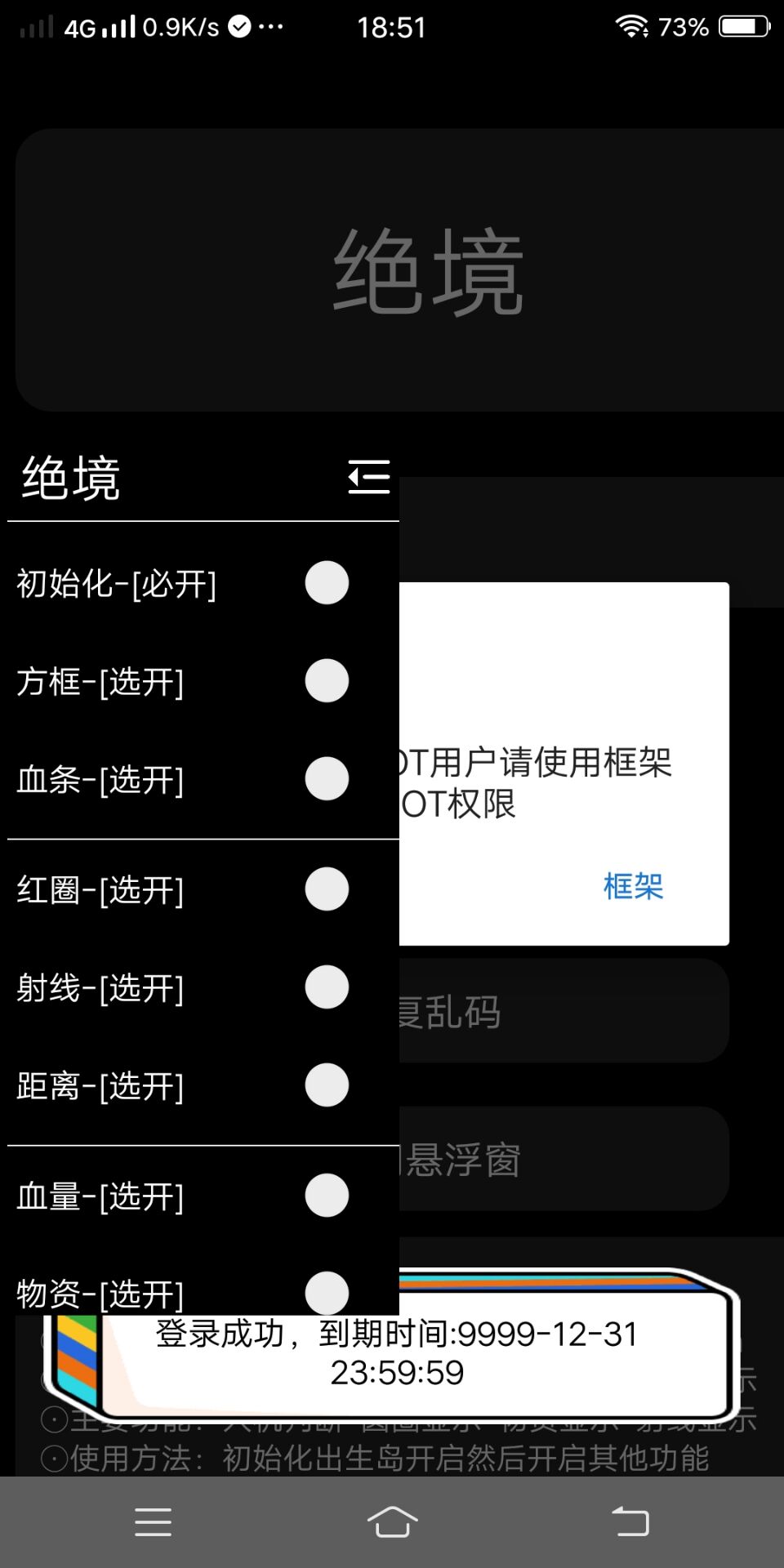
Task: Toggle 距离-[选开] setting
Action: pyautogui.click(x=327, y=1085)
